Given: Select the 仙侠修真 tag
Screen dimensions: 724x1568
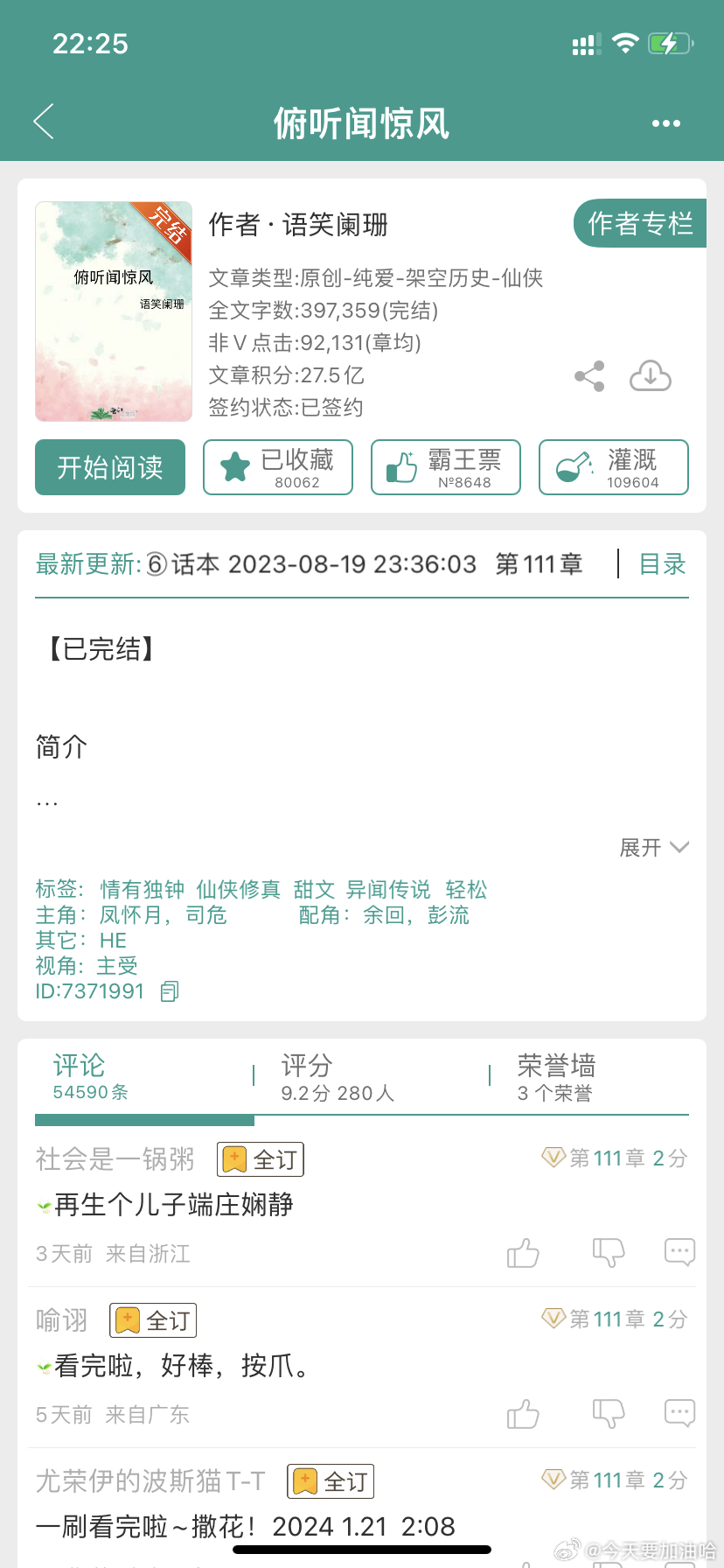Looking at the screenshot, I should tap(238, 890).
